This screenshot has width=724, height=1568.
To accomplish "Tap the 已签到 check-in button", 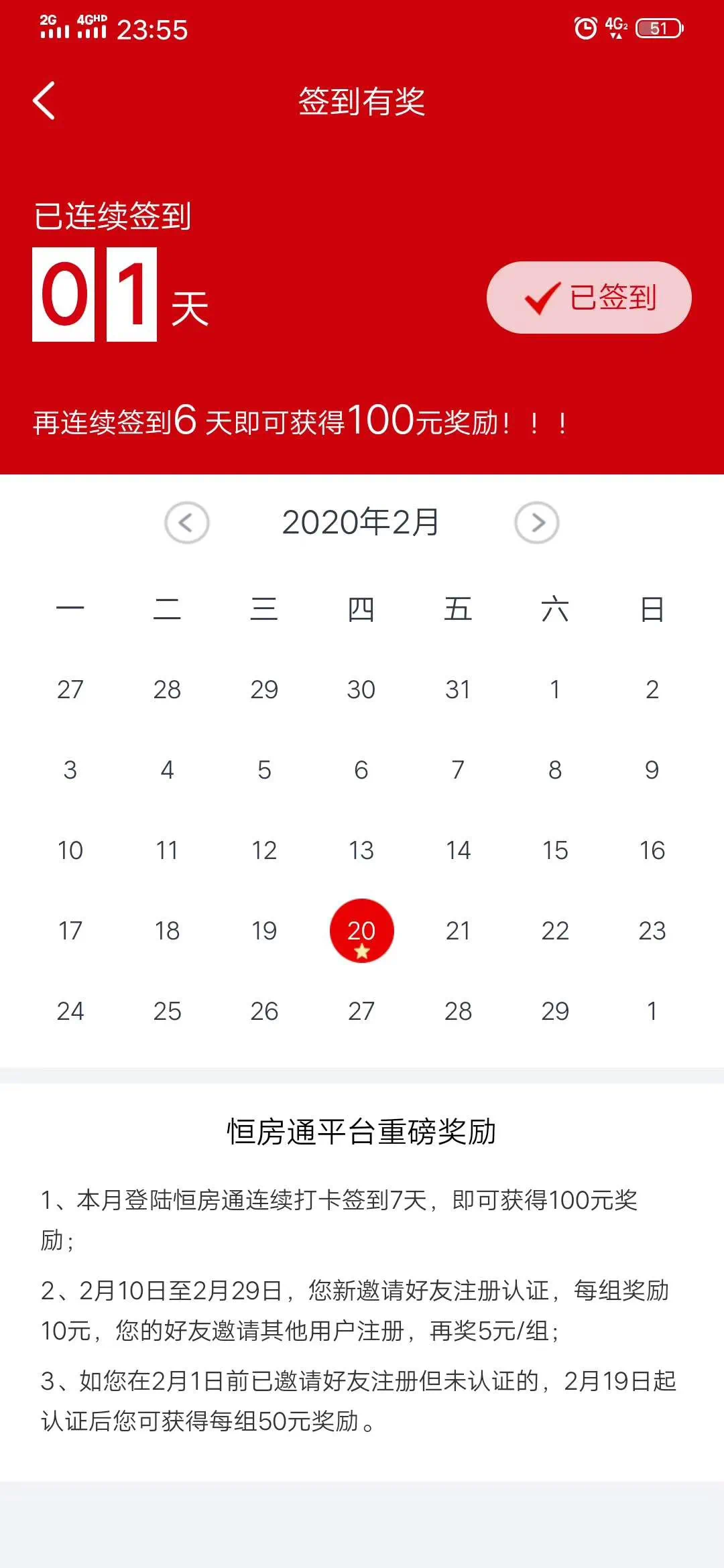I will pyautogui.click(x=589, y=298).
